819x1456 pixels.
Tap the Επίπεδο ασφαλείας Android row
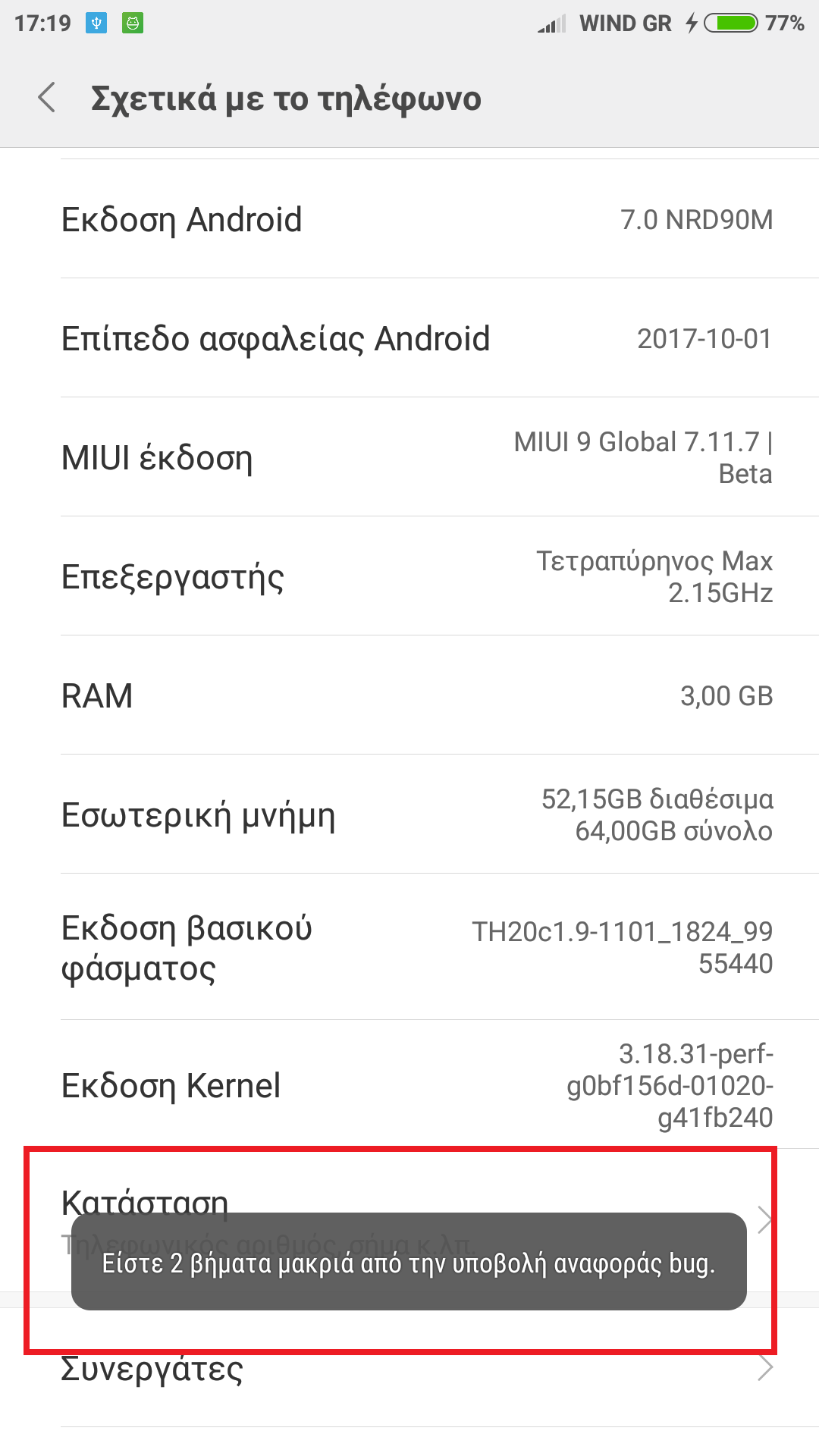tap(409, 338)
